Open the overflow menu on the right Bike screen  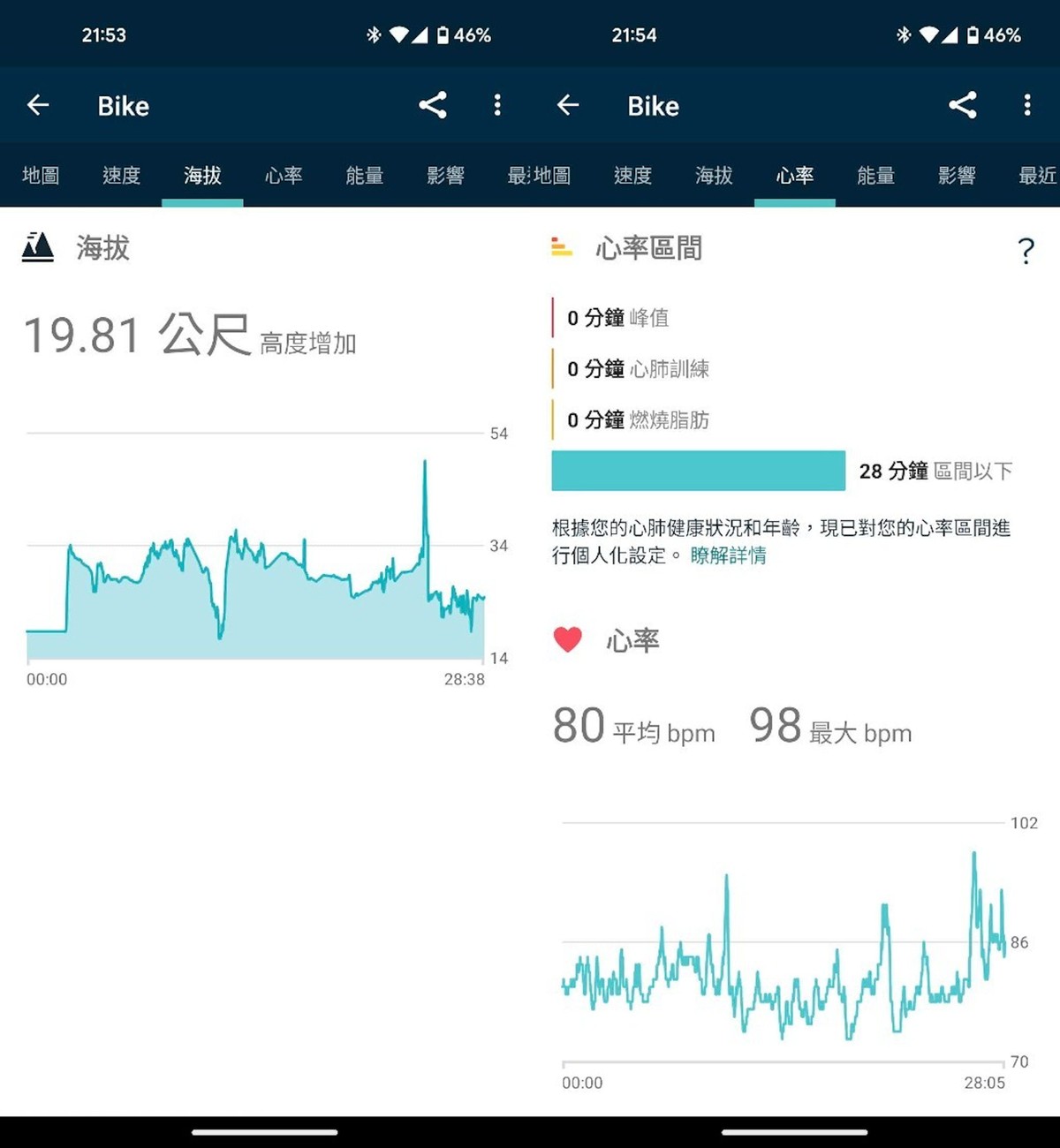click(x=1027, y=105)
